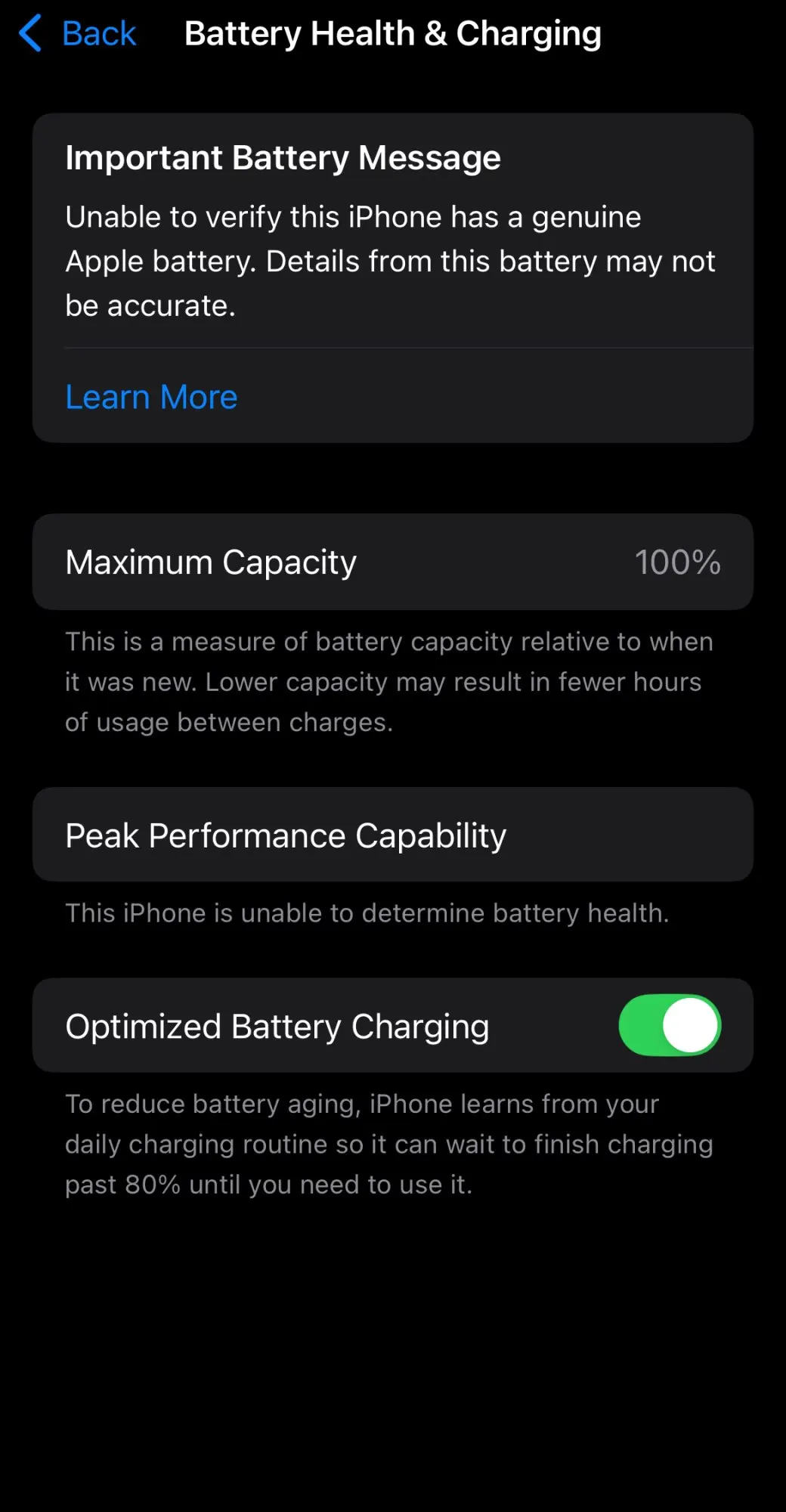Viewport: 786px width, 1512px height.
Task: Click the Optimized Battery Charging label
Action: (x=277, y=1025)
